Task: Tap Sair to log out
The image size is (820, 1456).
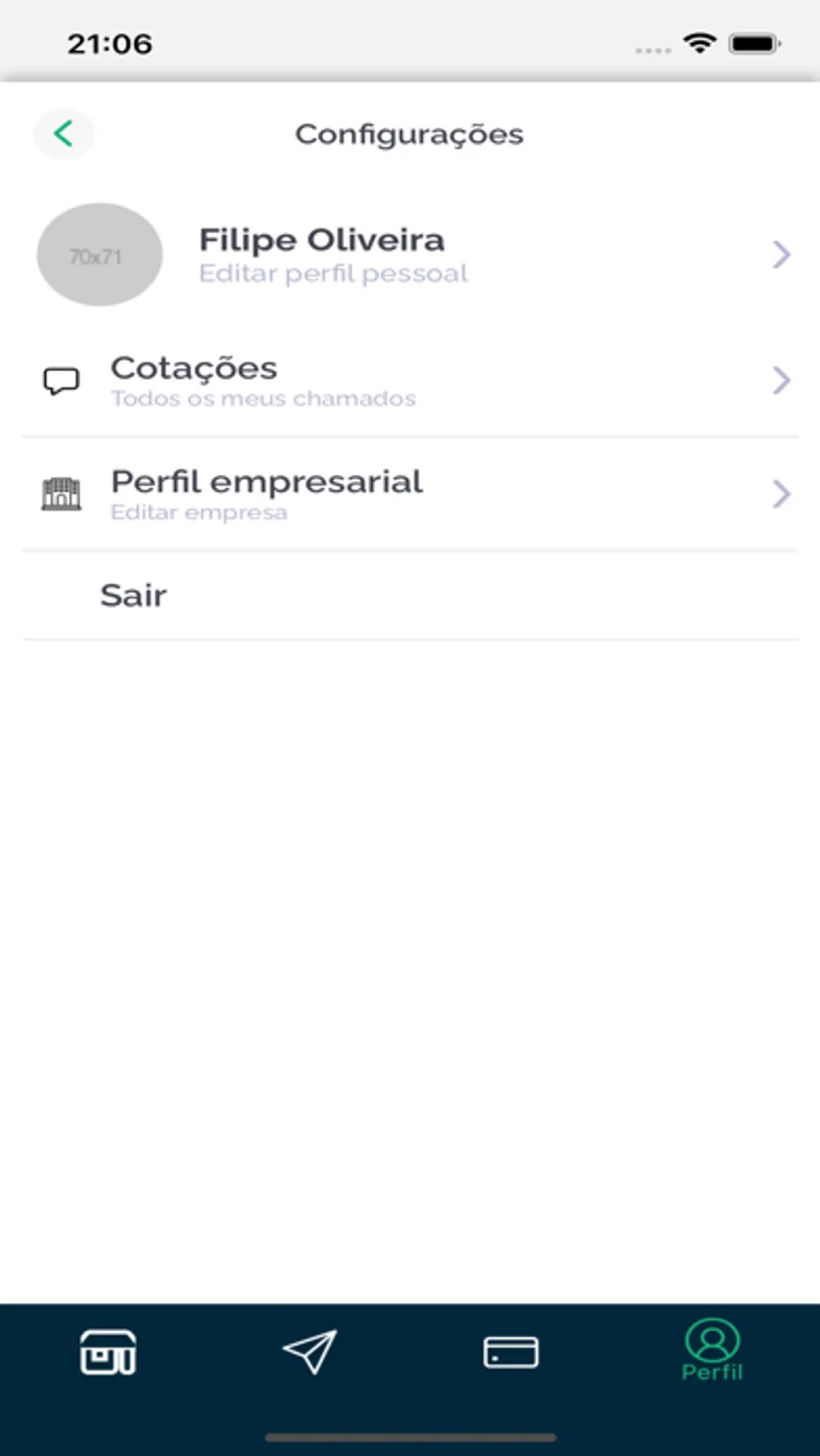Action: (134, 595)
